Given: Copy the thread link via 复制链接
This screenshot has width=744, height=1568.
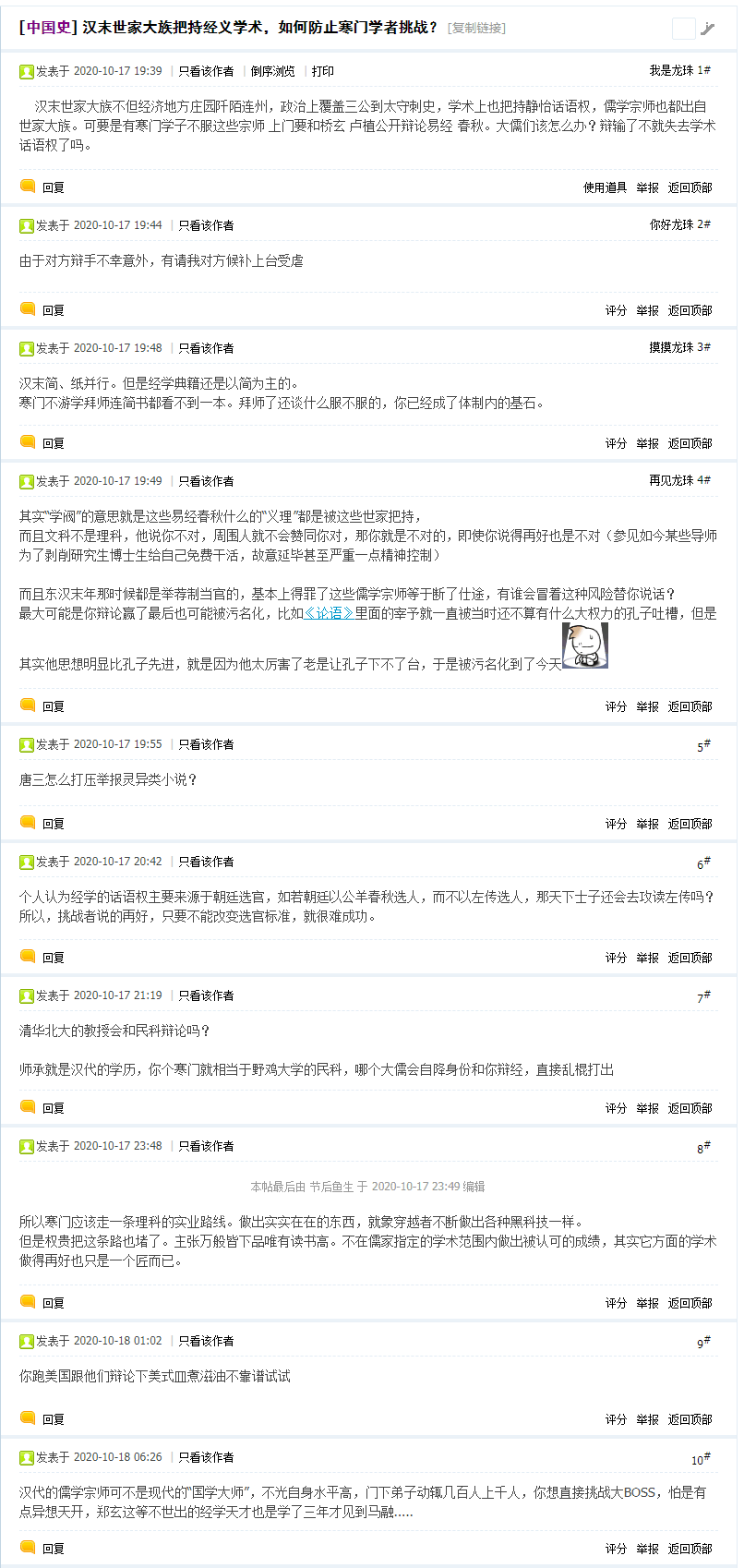Looking at the screenshot, I should (x=476, y=29).
